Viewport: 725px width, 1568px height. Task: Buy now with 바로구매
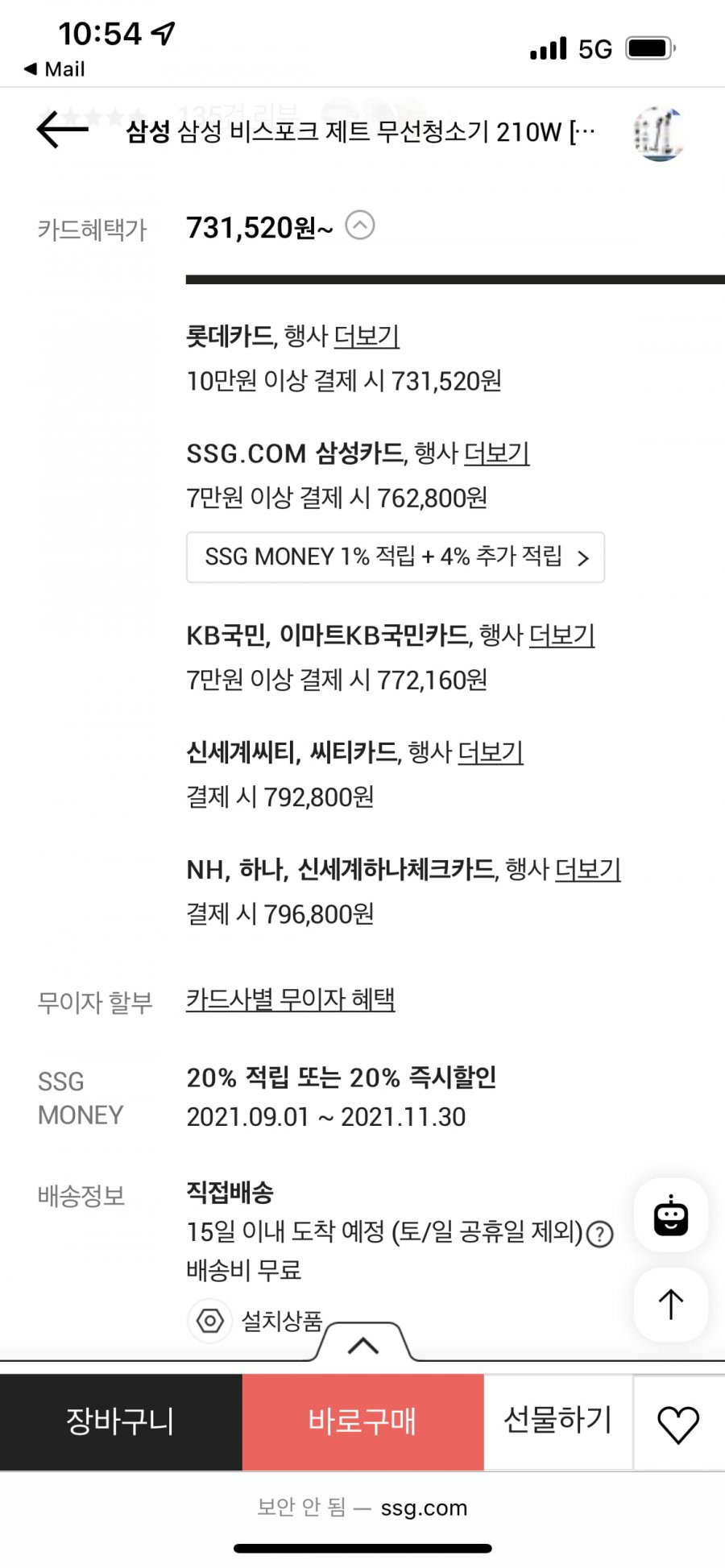362,1421
